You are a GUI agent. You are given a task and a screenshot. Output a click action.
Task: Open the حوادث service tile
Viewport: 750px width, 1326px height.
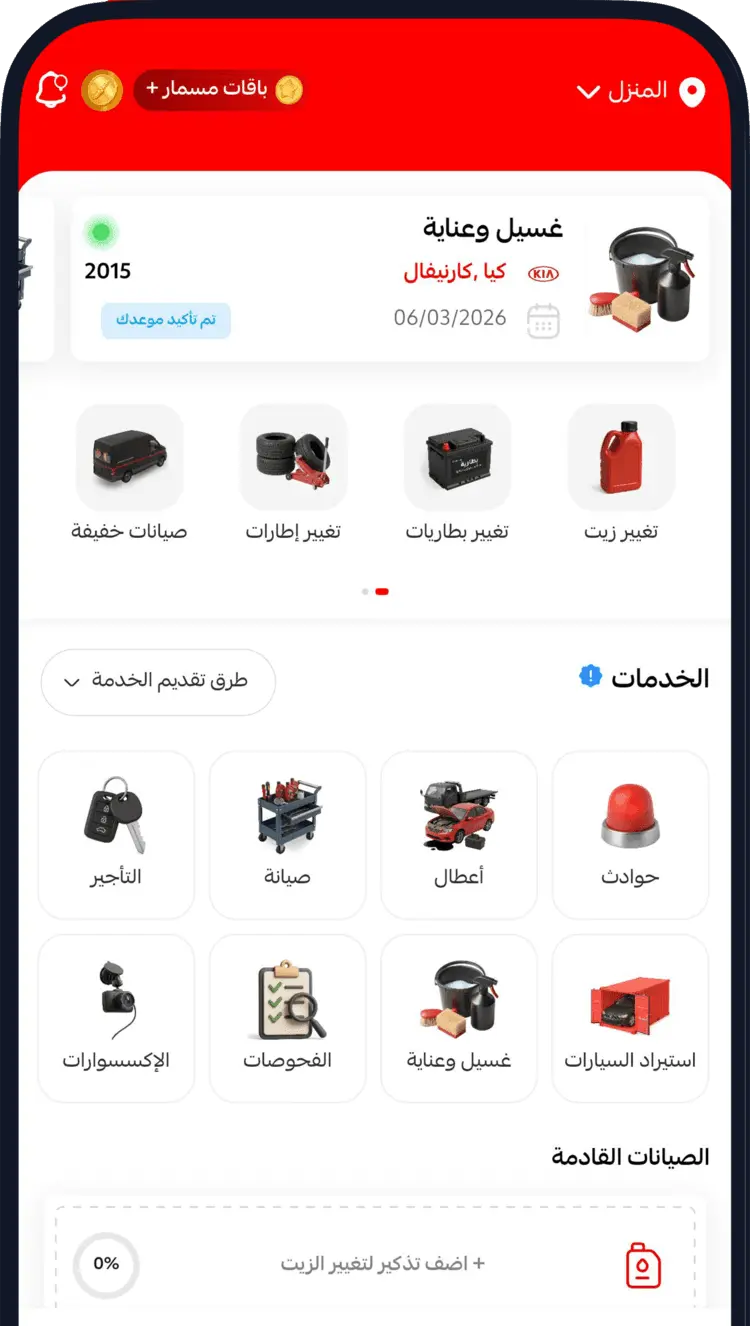[630, 835]
